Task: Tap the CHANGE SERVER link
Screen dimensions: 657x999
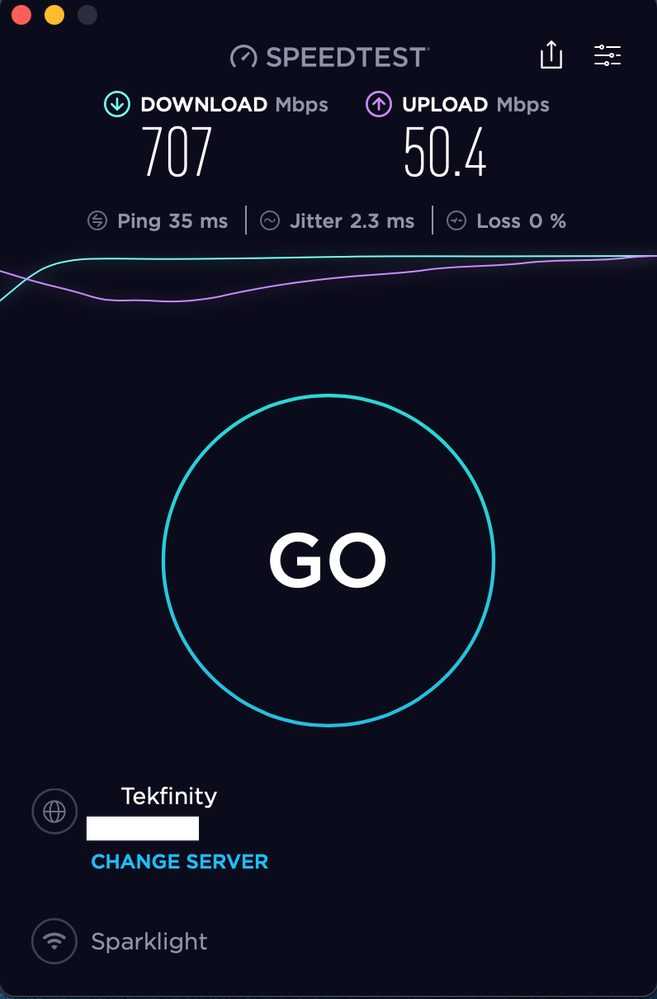Action: (179, 861)
